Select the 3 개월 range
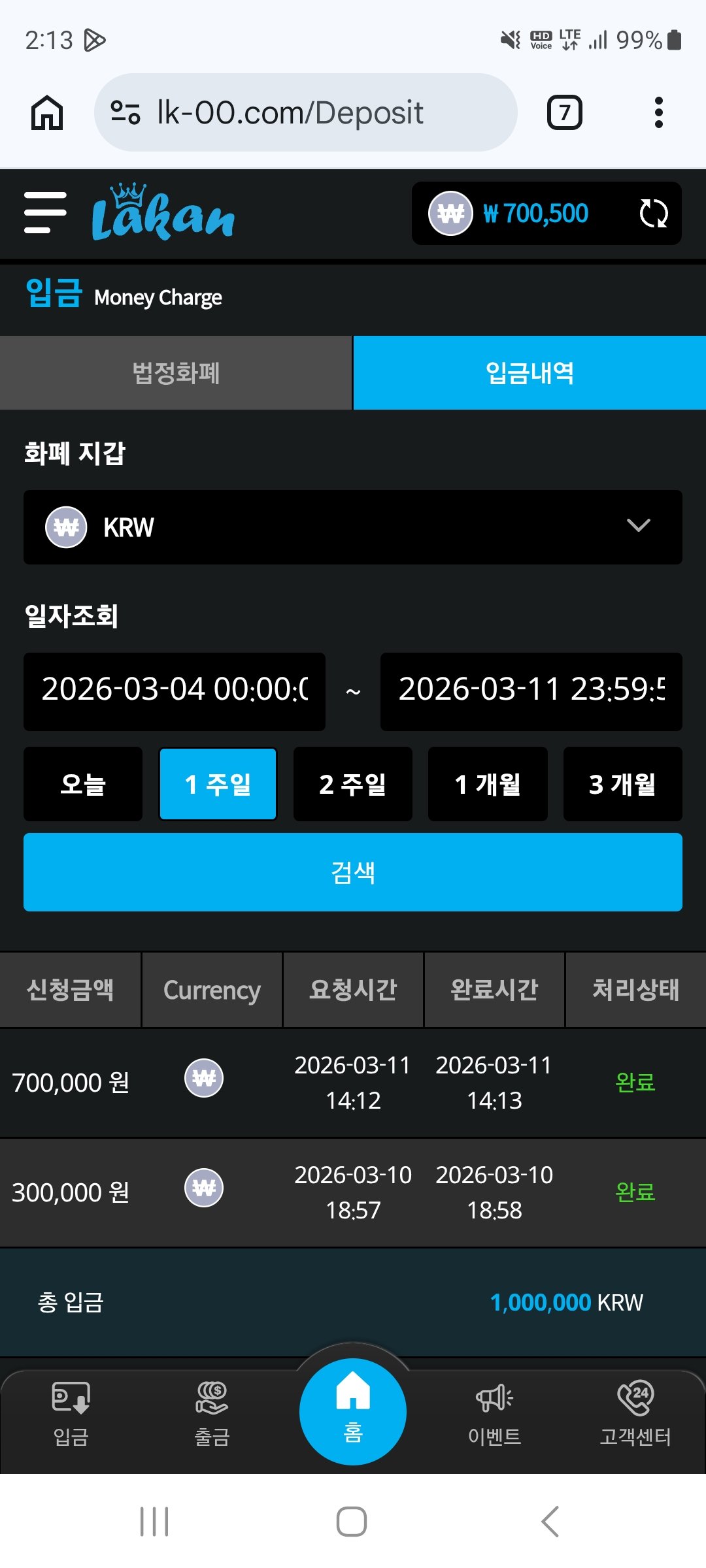Image resolution: width=706 pixels, height=1568 pixels. click(x=622, y=784)
